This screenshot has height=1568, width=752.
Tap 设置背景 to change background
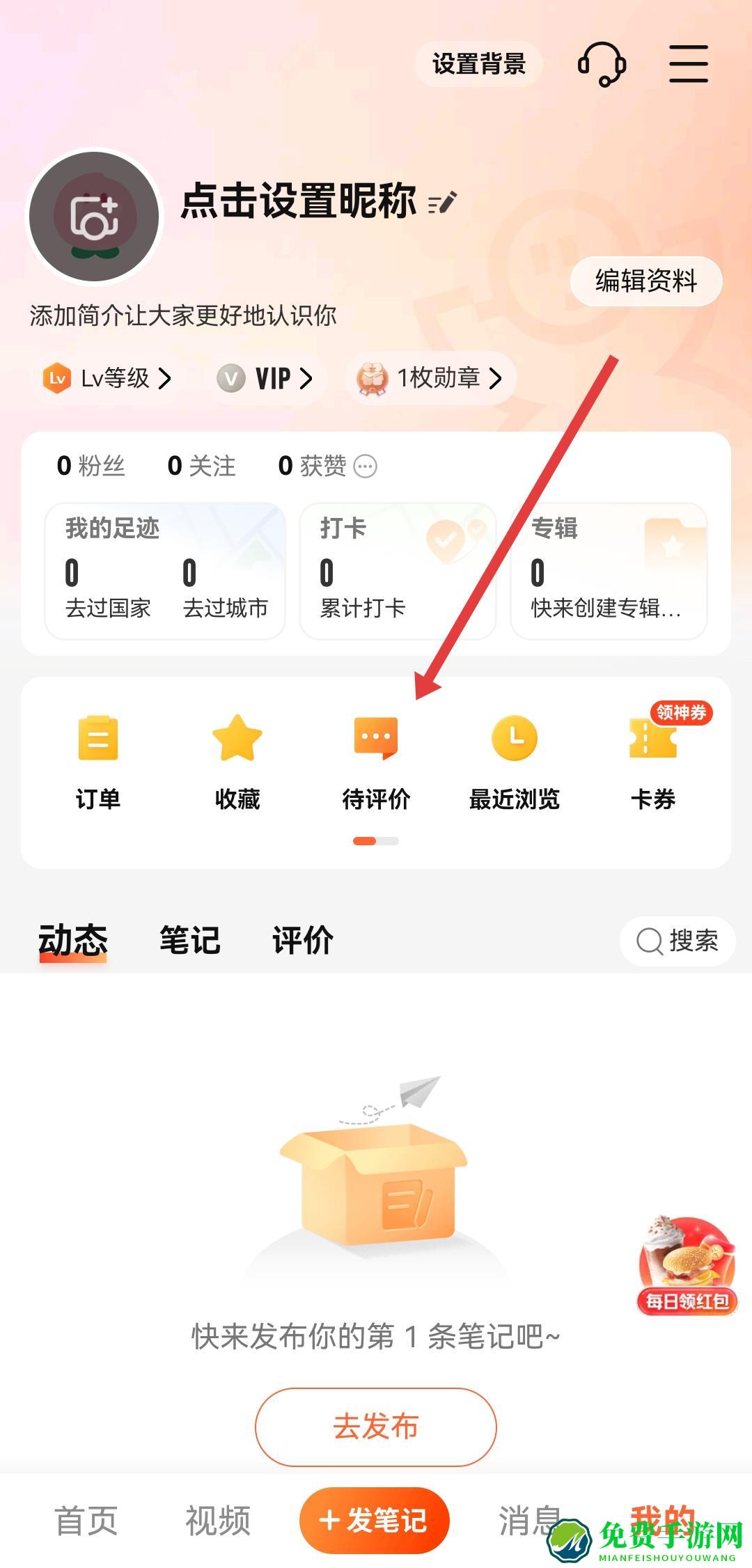478,64
